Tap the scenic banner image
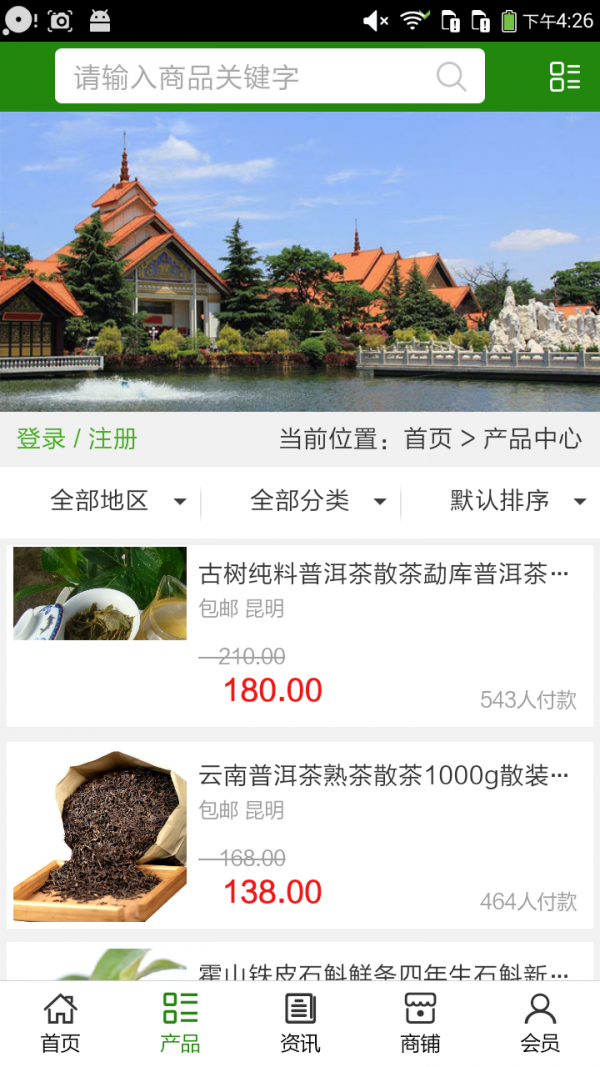Screen dimensions: 600x1067 (300, 261)
